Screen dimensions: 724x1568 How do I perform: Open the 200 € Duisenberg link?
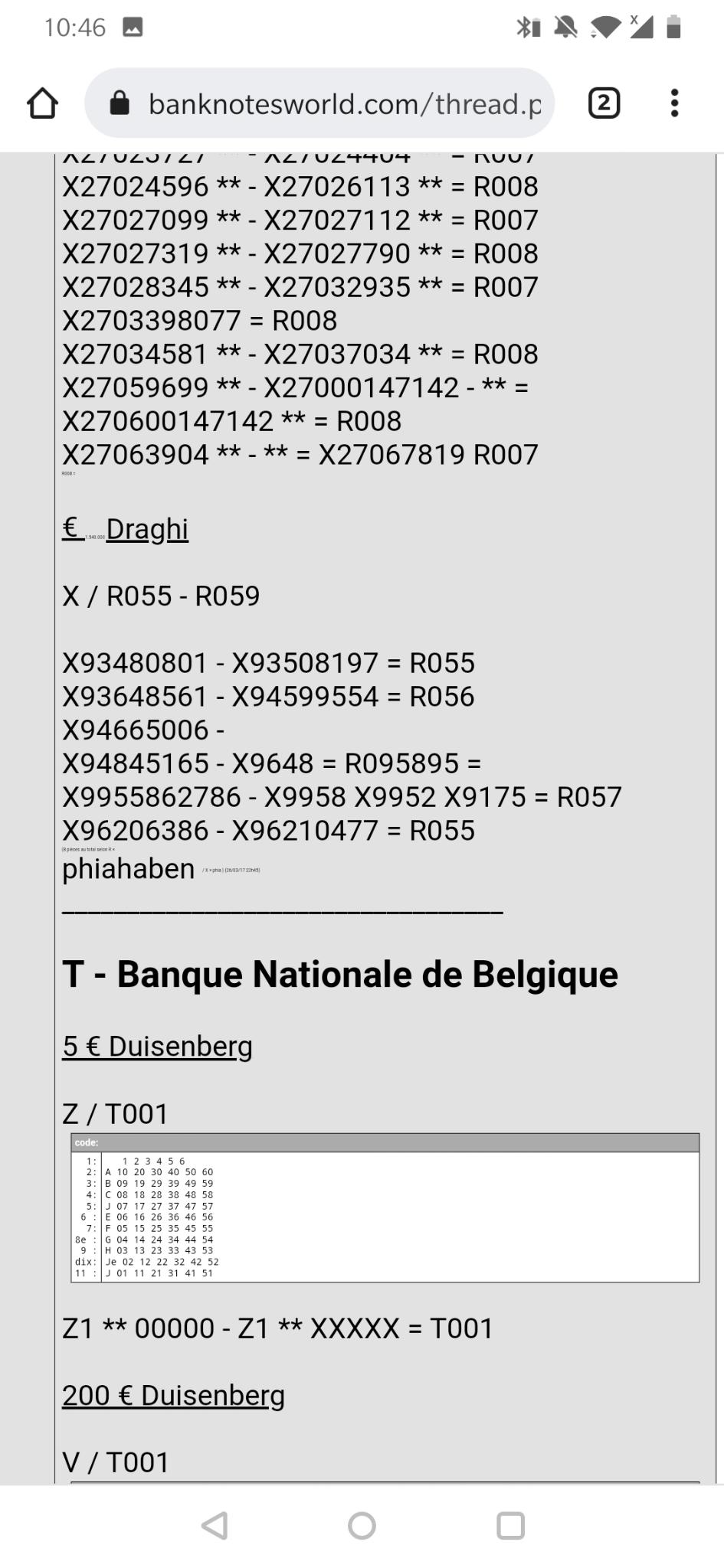coord(173,1395)
